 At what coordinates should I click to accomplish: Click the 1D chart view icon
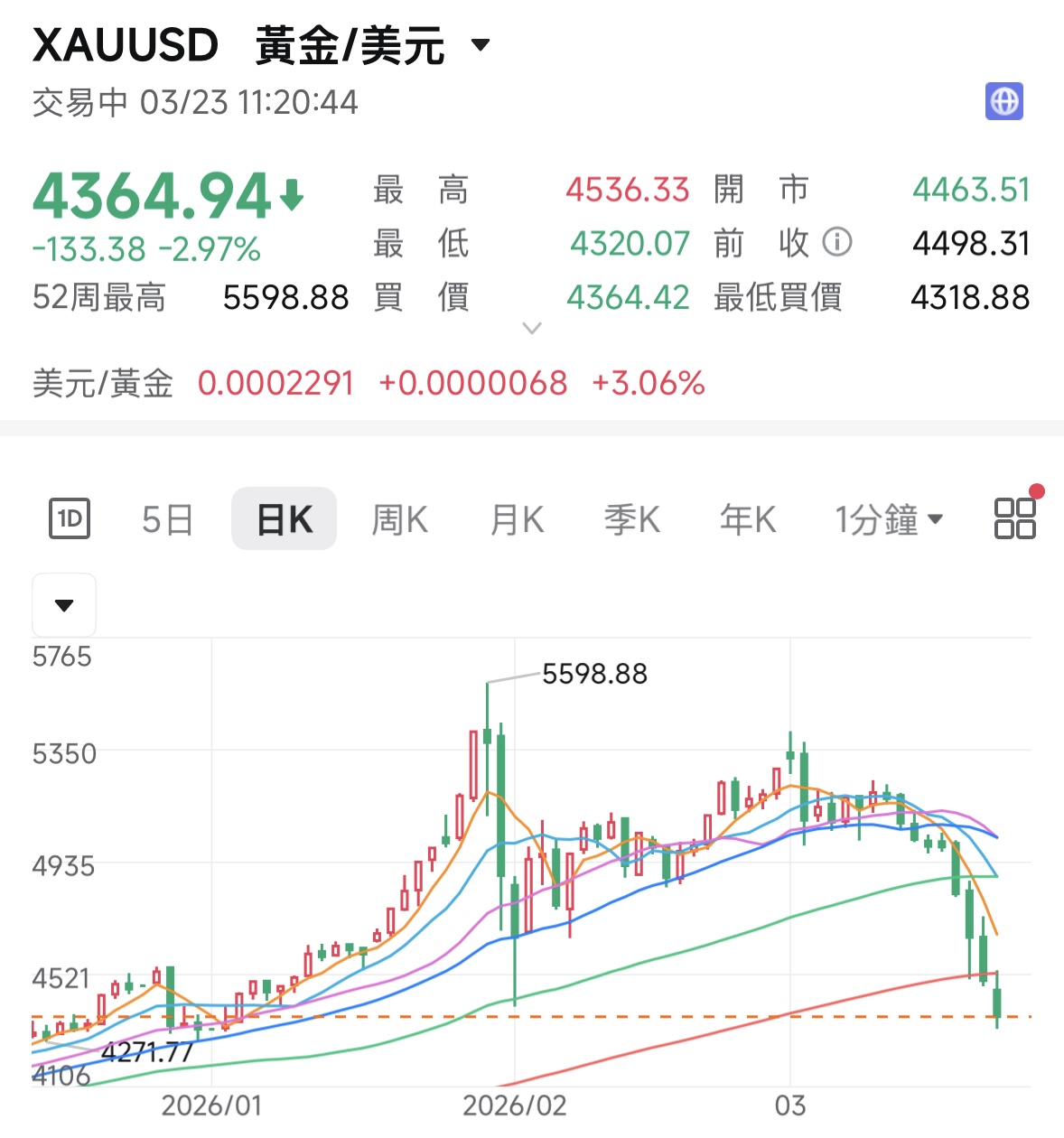(70, 518)
